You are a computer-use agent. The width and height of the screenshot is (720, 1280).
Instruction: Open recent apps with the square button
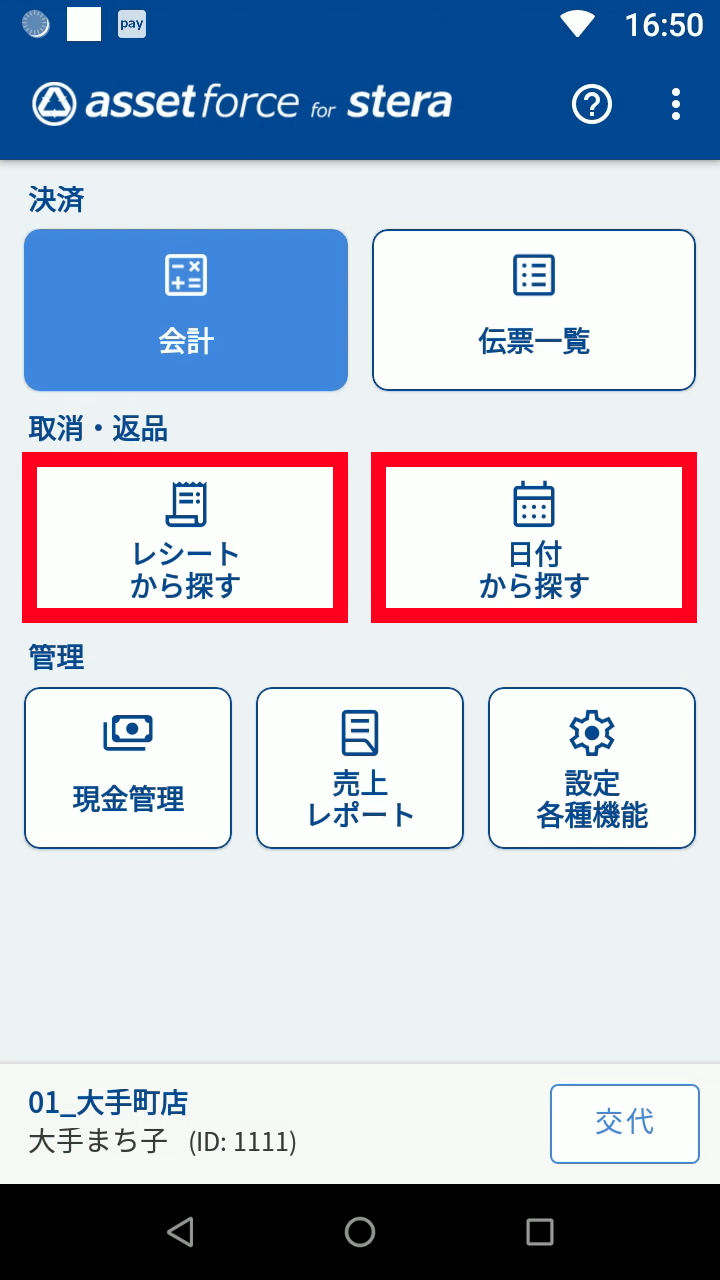[539, 1231]
